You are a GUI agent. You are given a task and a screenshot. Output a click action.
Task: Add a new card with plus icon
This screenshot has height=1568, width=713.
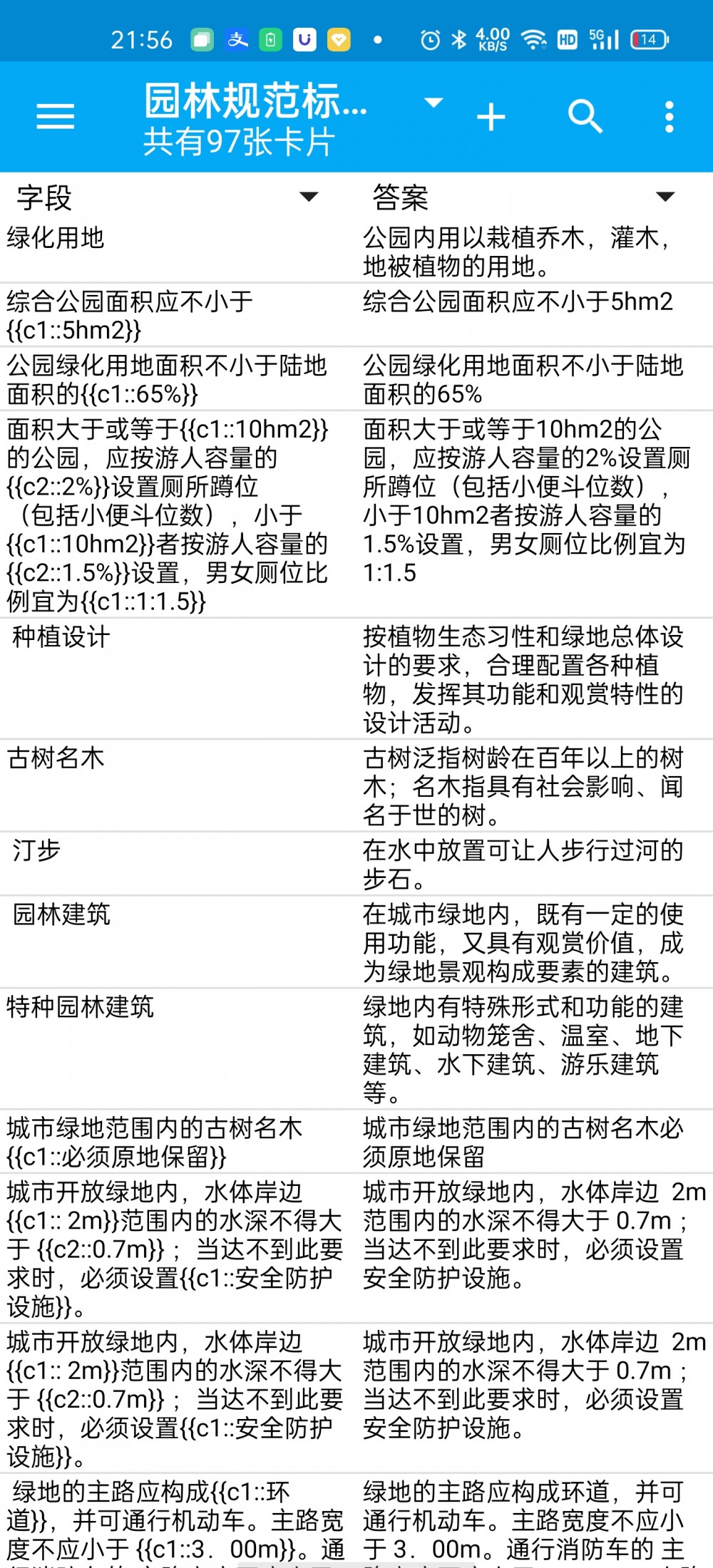(491, 117)
